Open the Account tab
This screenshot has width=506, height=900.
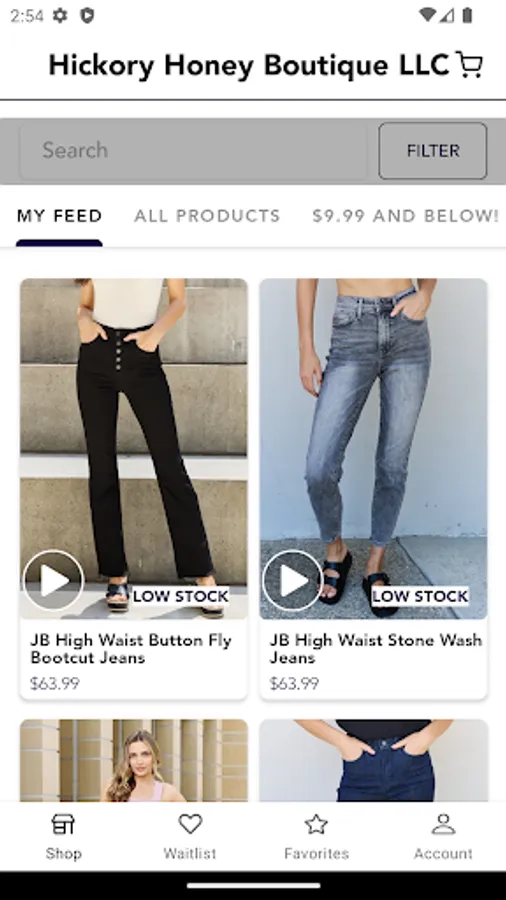pos(443,836)
